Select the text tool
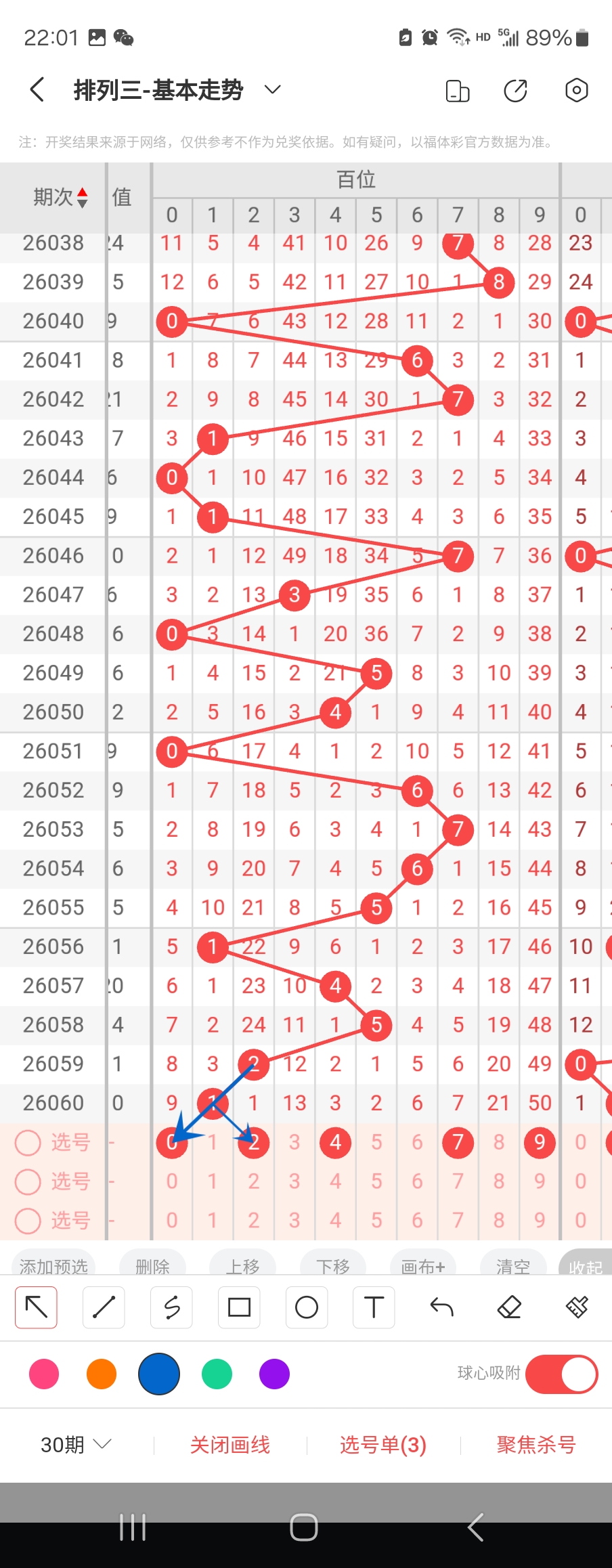 pos(374,1307)
